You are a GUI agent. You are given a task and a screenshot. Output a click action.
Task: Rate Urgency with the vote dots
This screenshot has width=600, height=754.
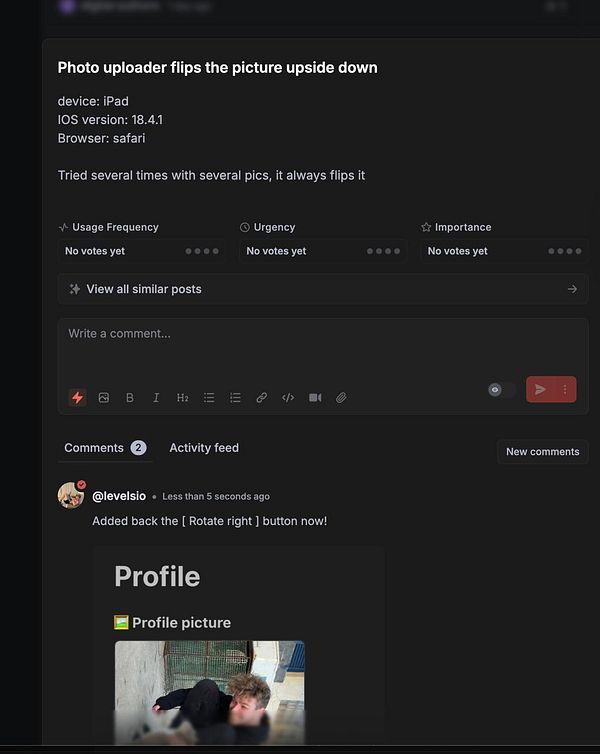(x=384, y=251)
